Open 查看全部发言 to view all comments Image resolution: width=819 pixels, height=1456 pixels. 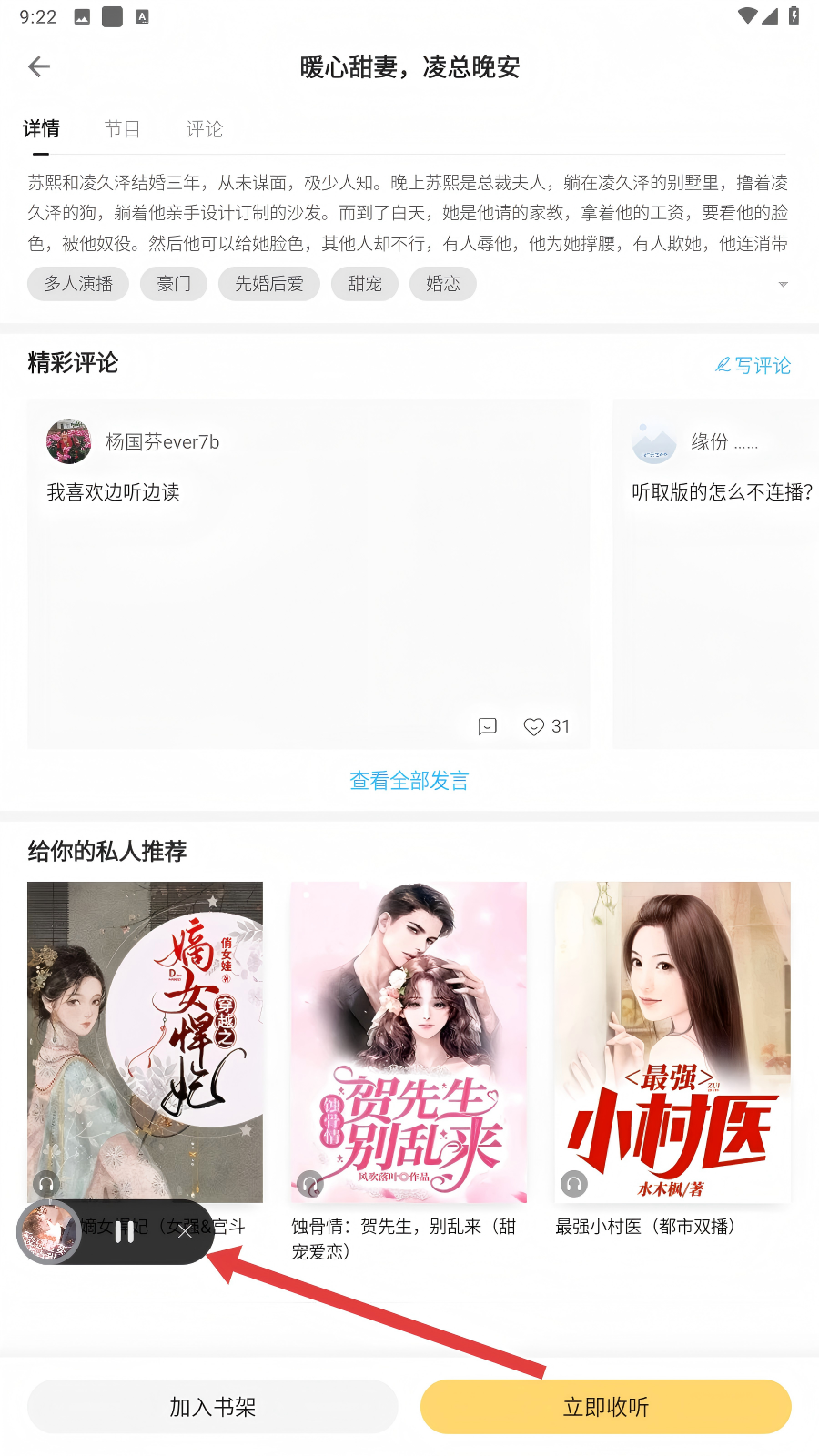point(409,781)
